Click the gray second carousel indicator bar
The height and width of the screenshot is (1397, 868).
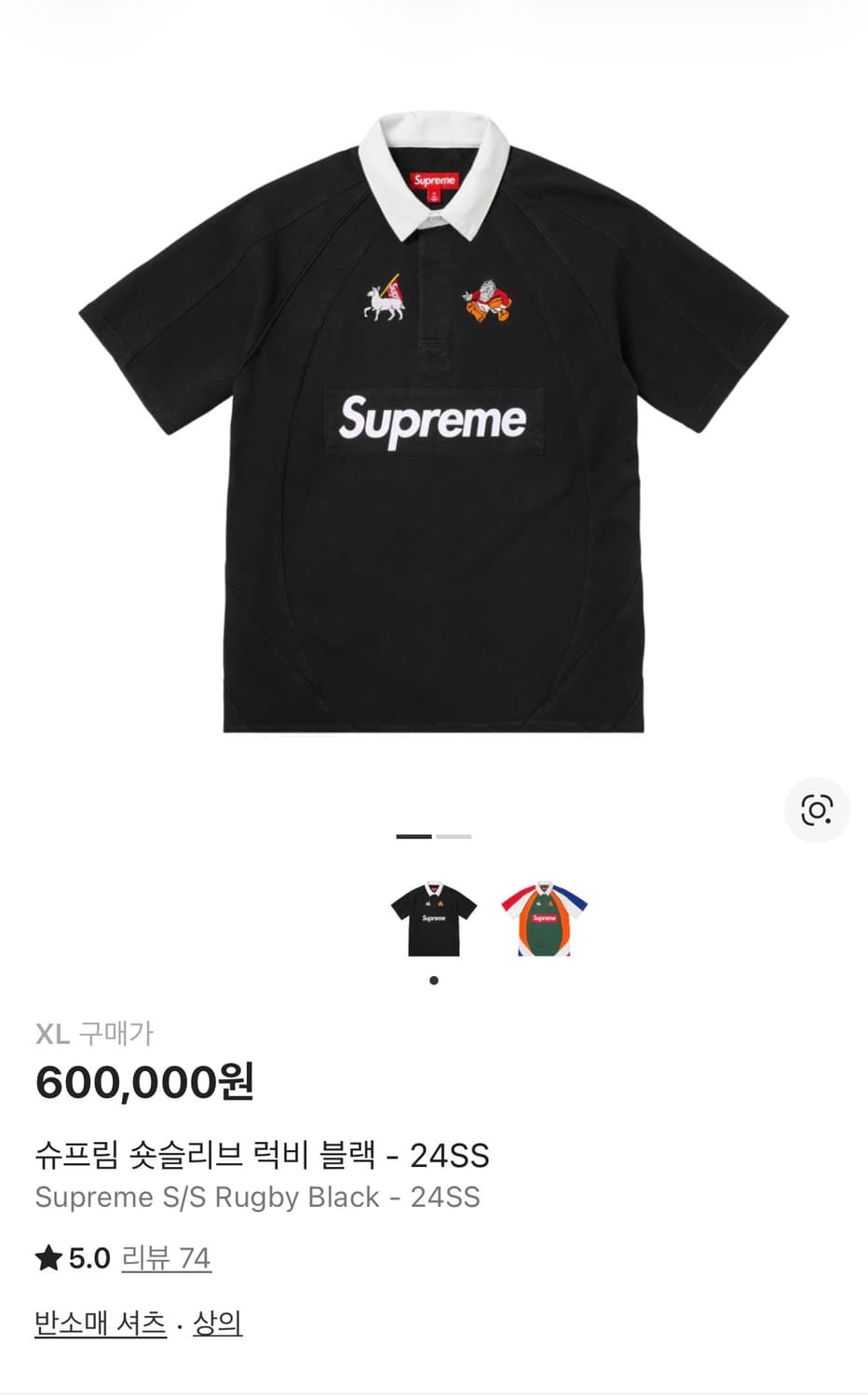(453, 835)
